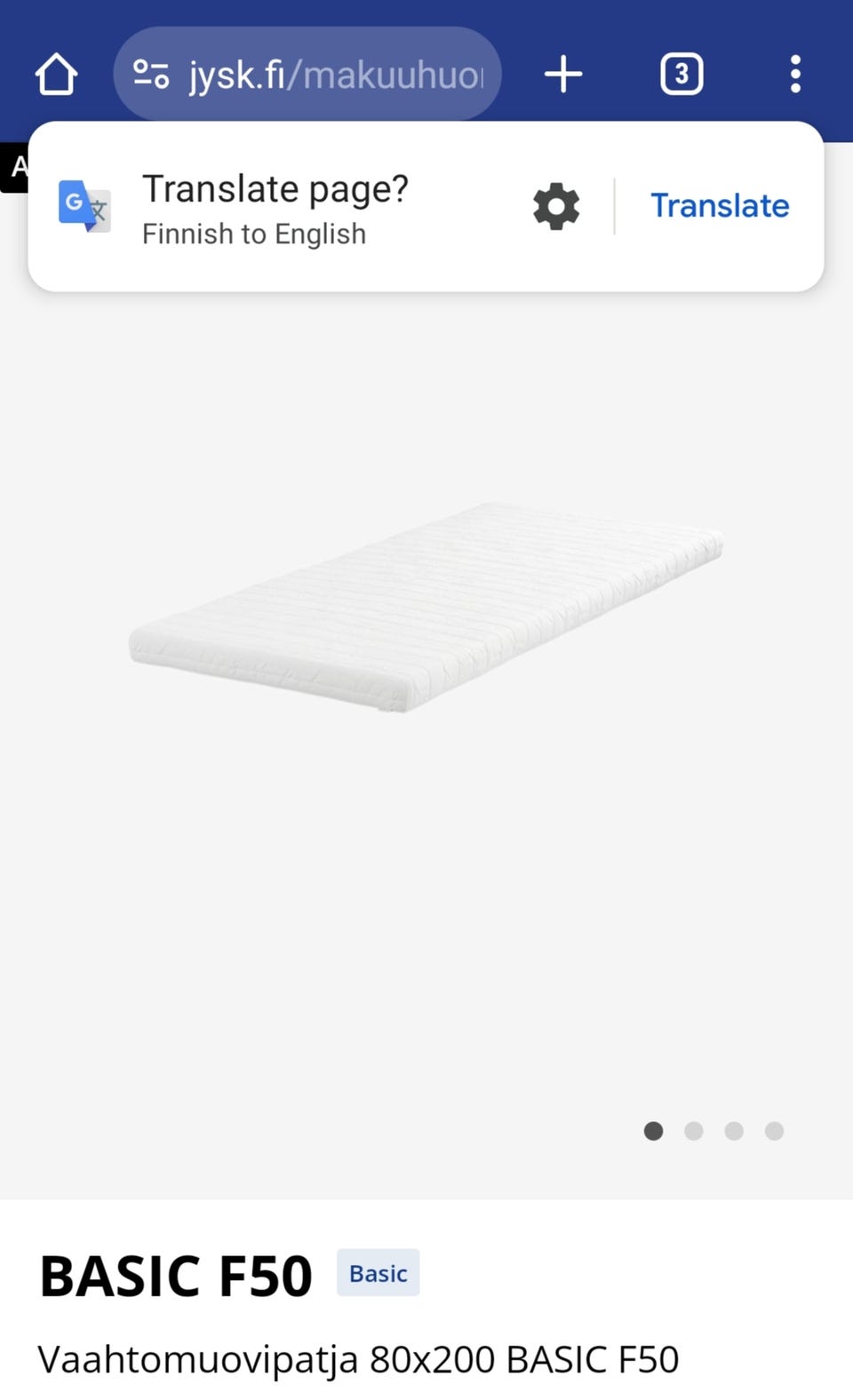Open the tab switcher showing 3 tabs
This screenshot has height=1400, width=853.
click(x=682, y=74)
